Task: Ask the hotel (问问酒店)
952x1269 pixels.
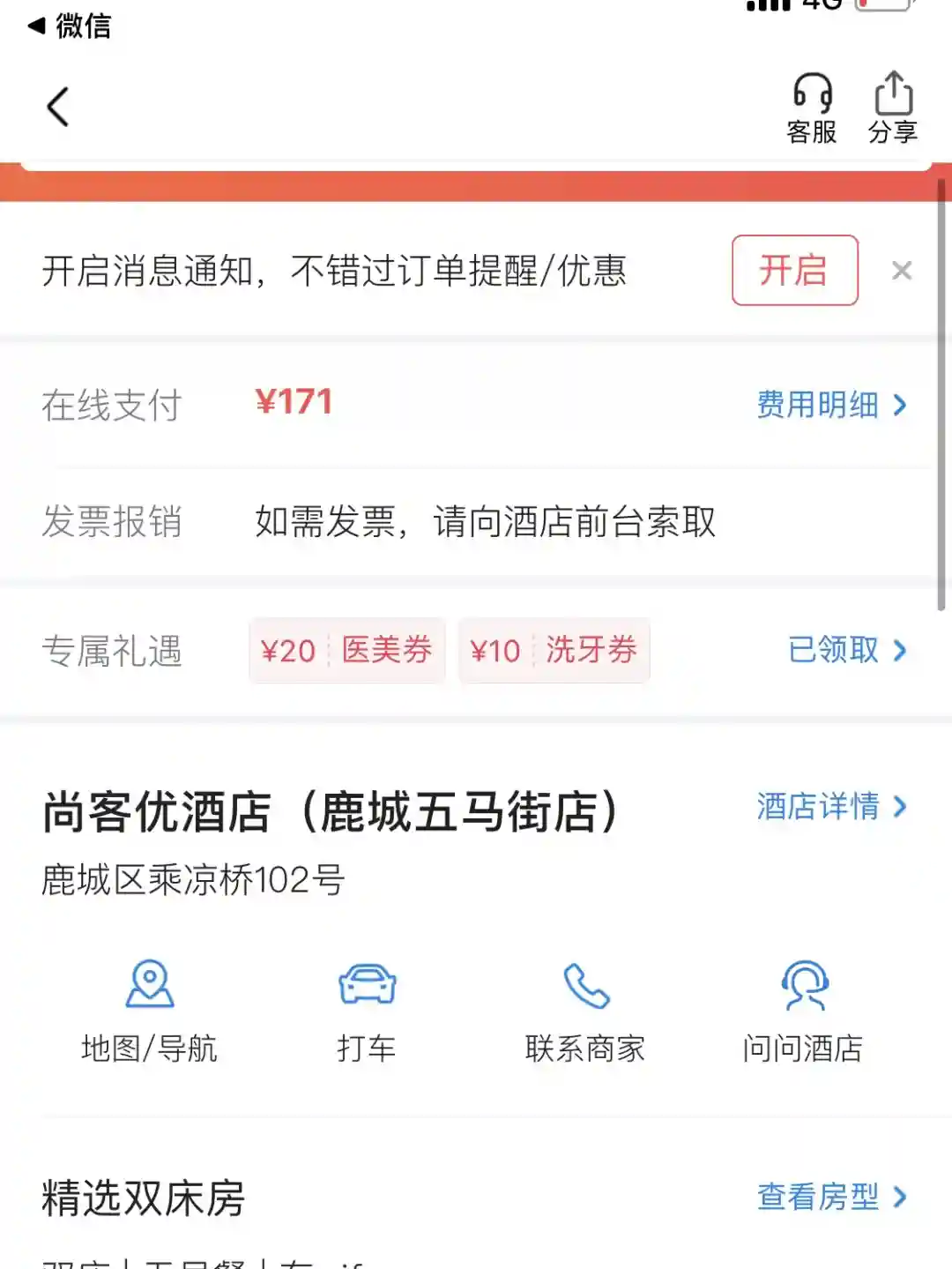Action: pos(803,1011)
